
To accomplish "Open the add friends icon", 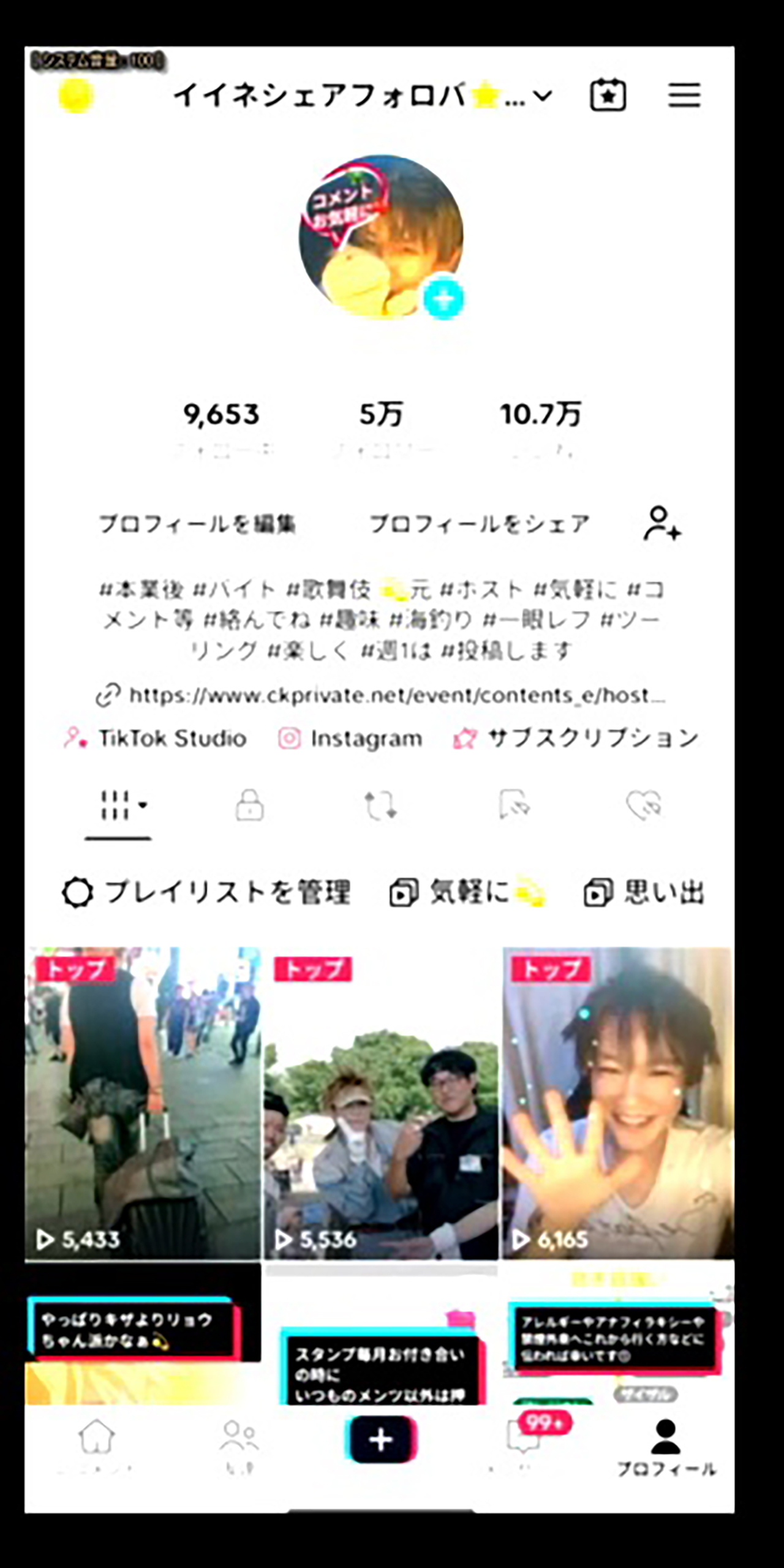I will 661,524.
